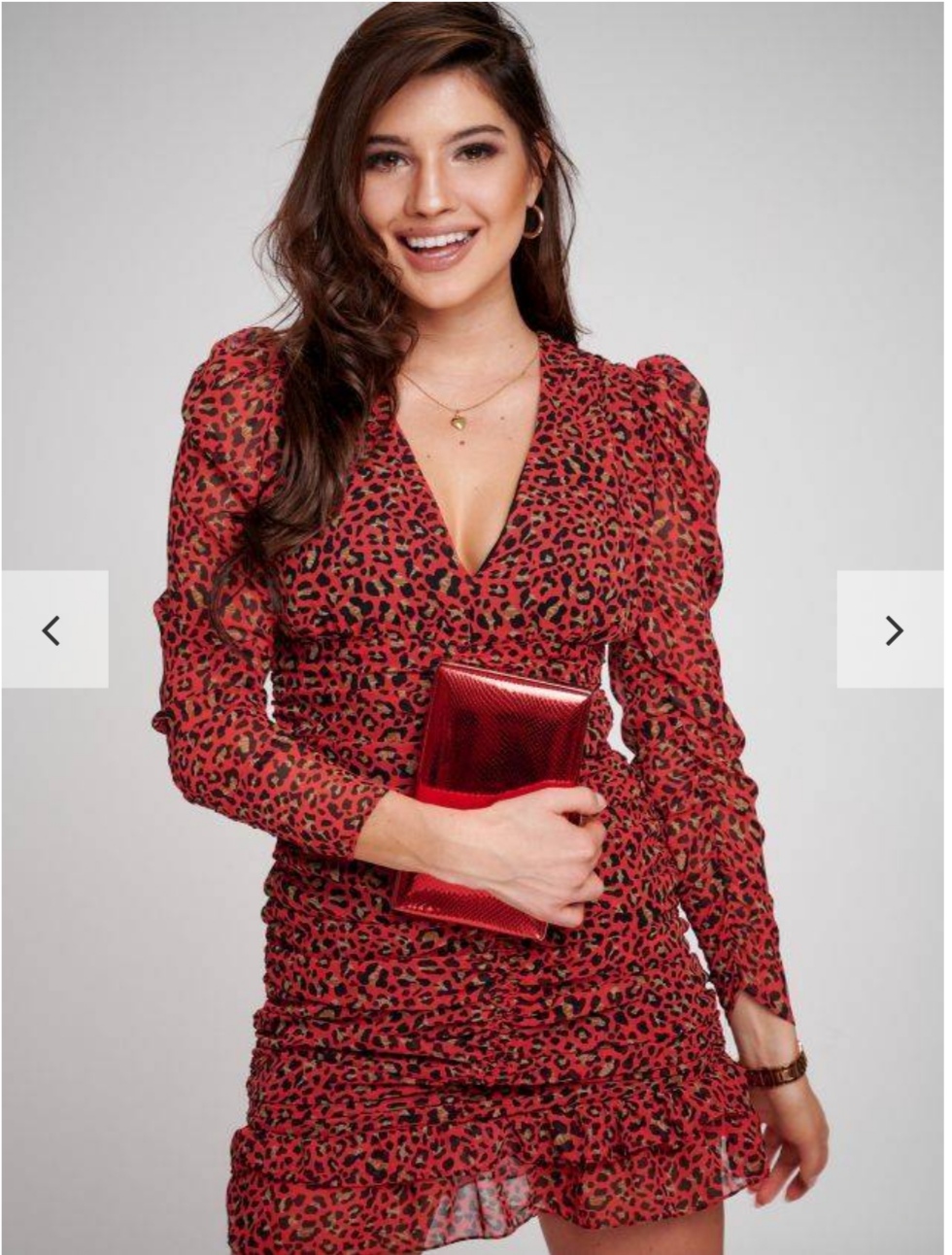
Task: Go to the previous product photo
Action: [53, 629]
